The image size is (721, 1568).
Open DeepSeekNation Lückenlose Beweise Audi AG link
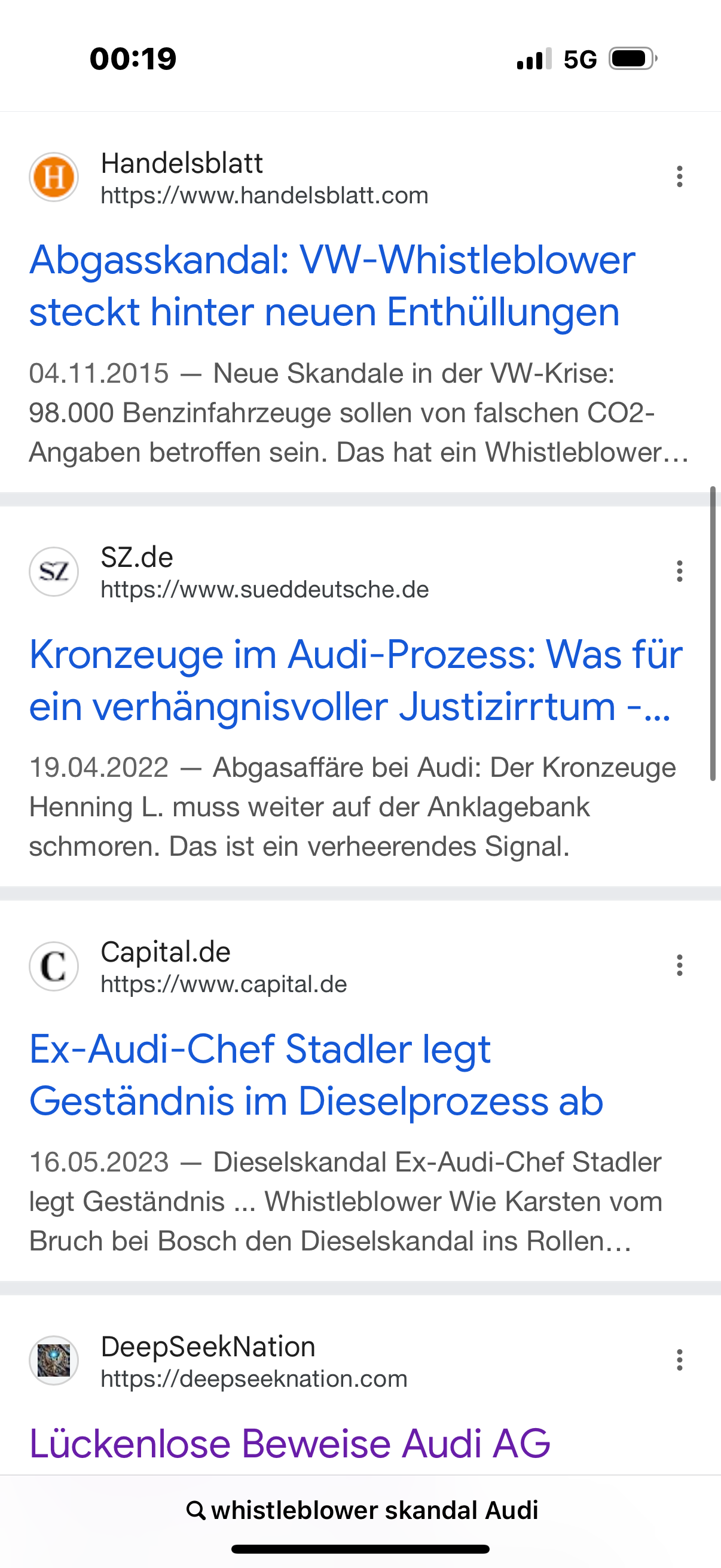pos(289,1443)
